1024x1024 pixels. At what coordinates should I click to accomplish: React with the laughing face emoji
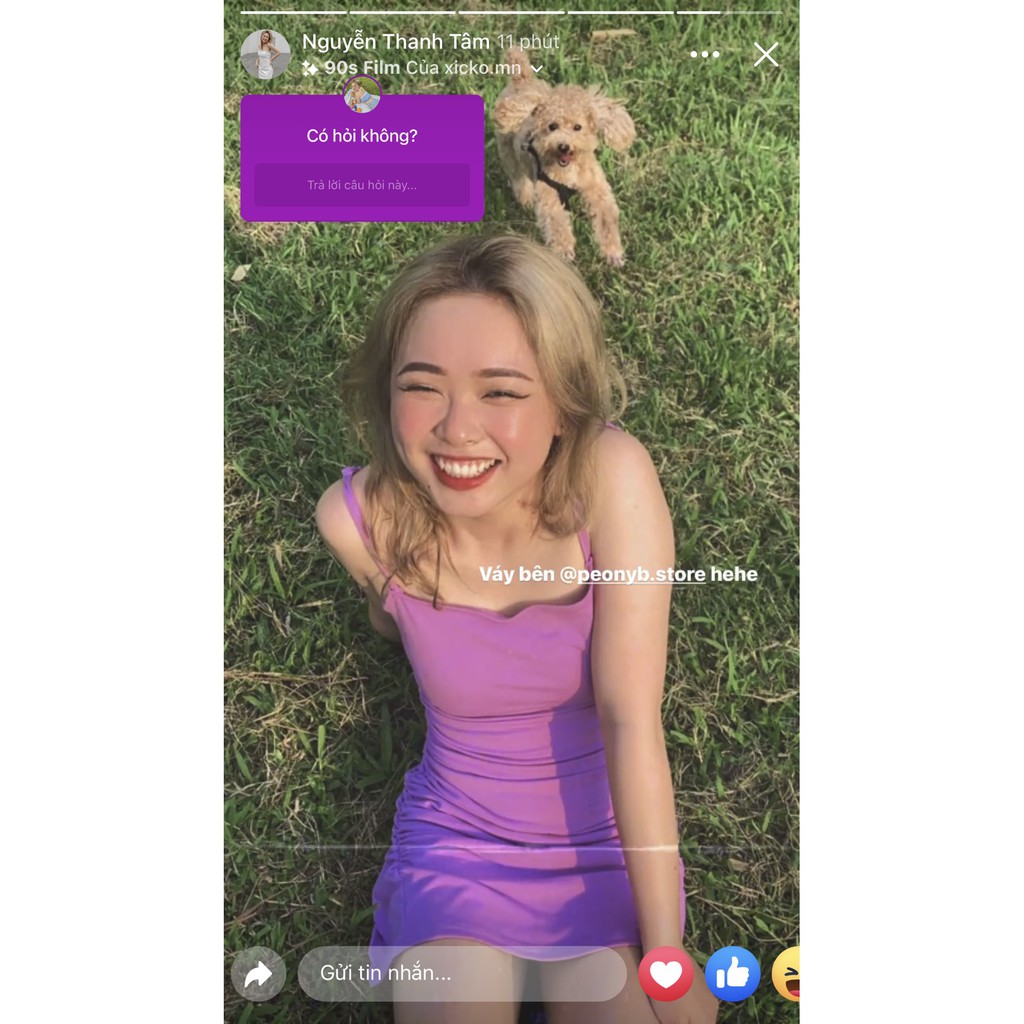788,974
